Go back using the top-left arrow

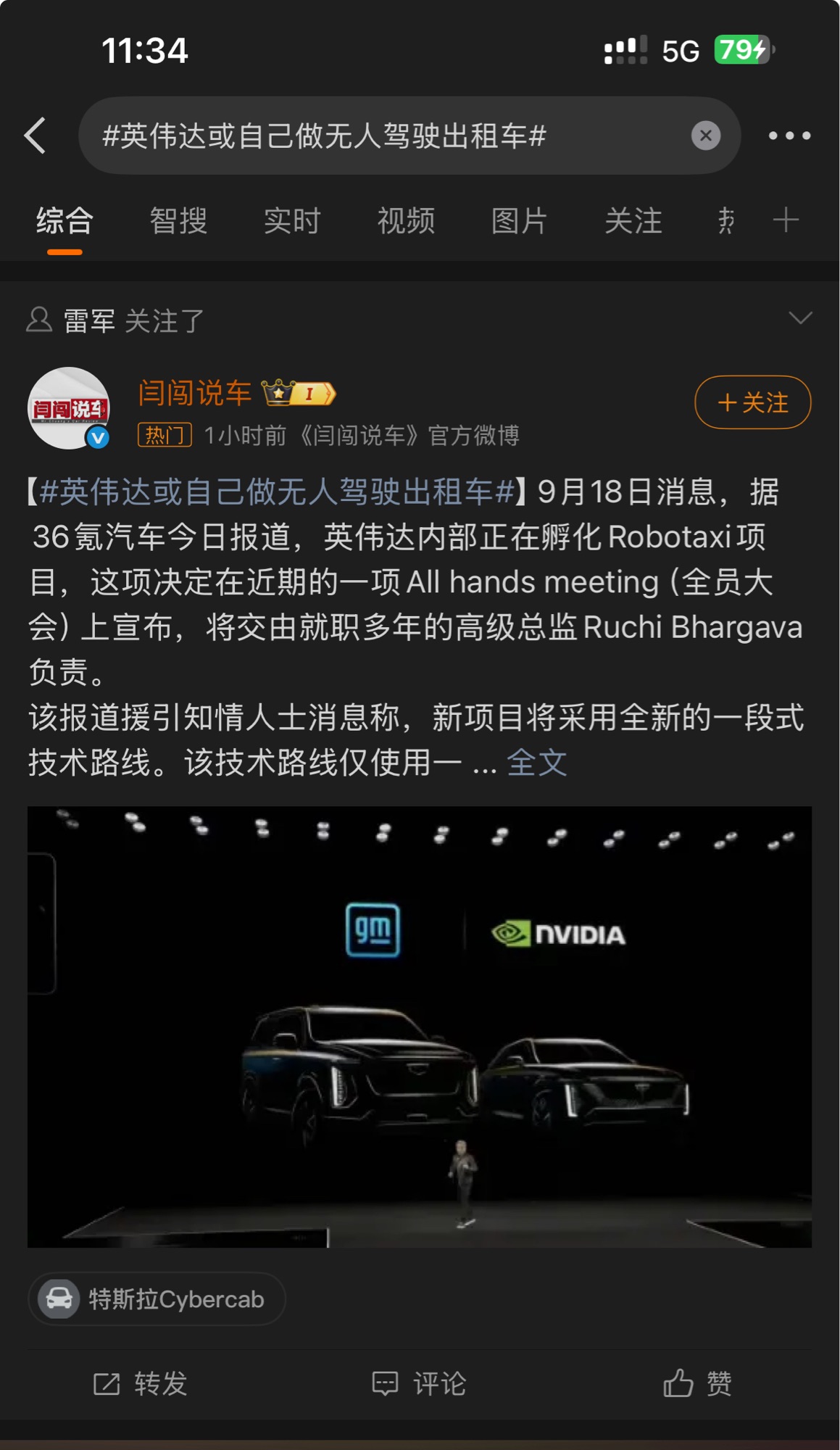tap(36, 136)
